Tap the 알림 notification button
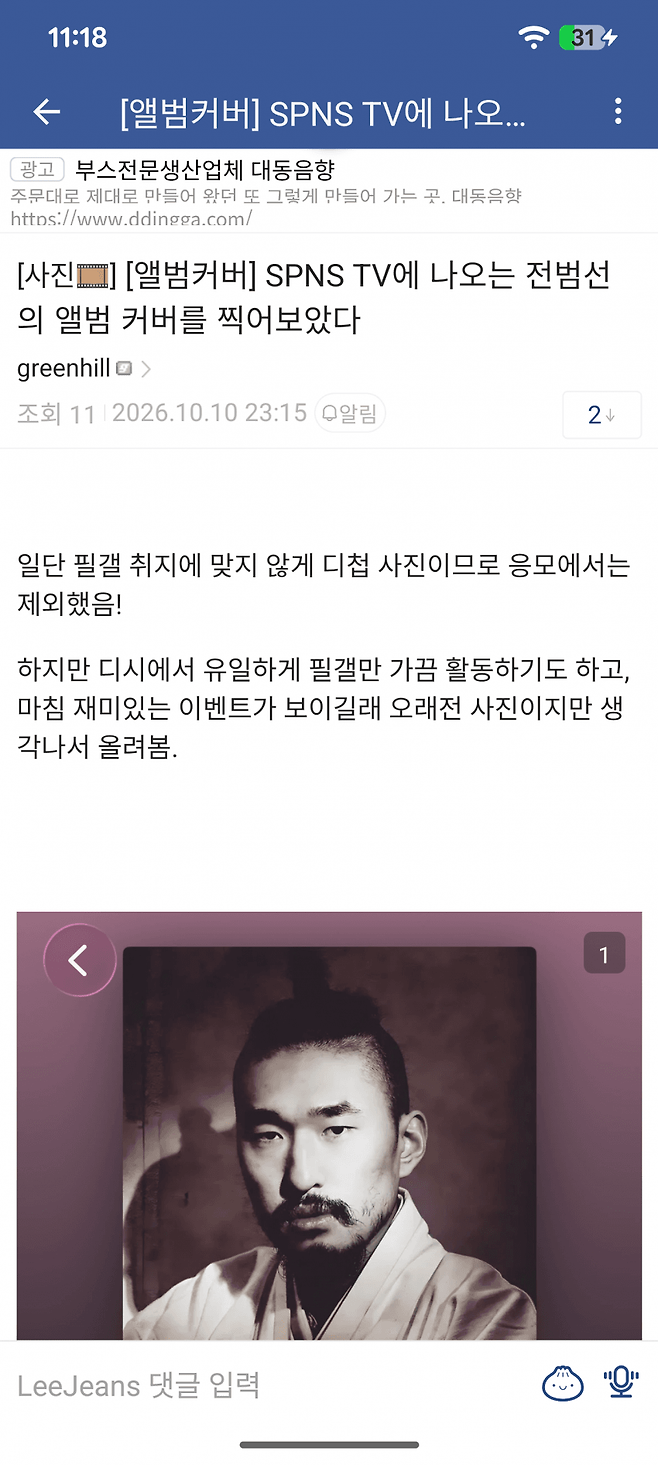Screen dimensions: 658x1465 pos(350,413)
